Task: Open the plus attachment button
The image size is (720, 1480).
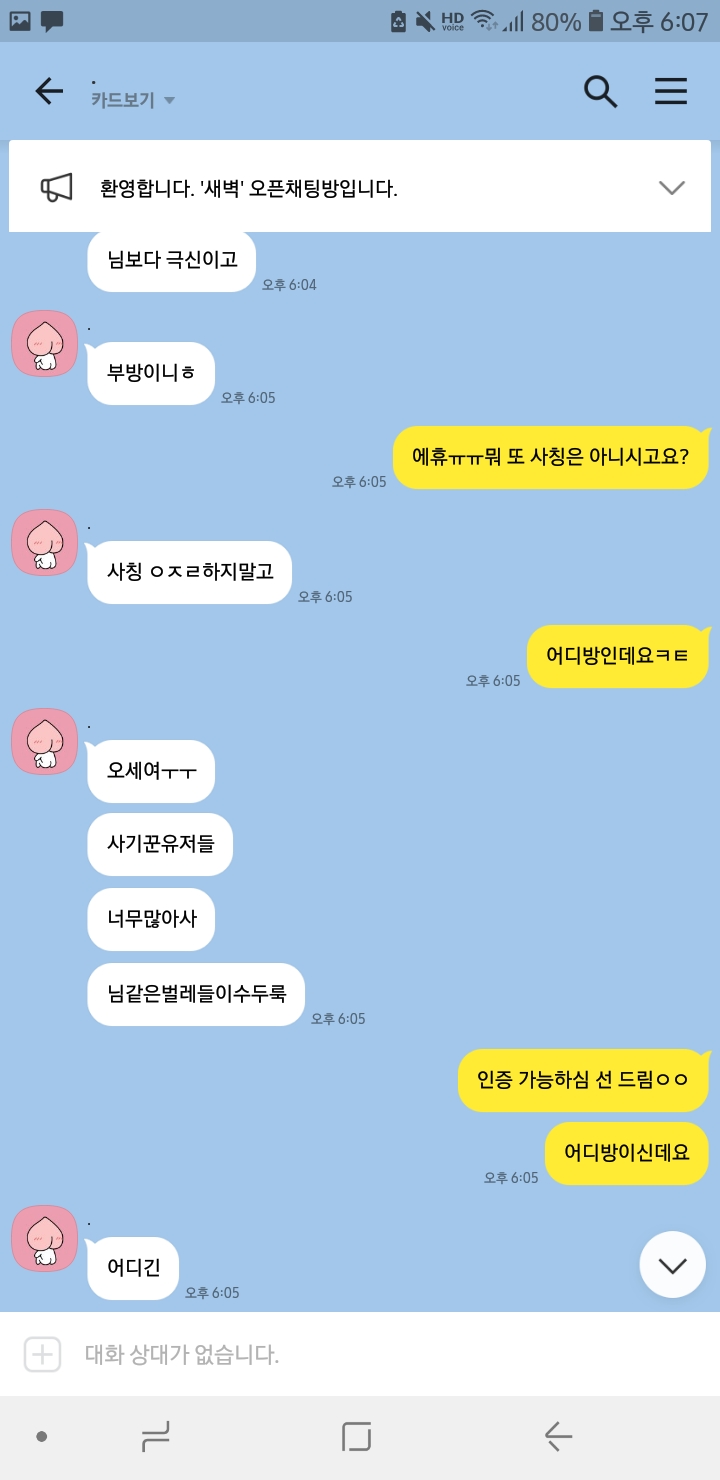Action: [x=42, y=1354]
